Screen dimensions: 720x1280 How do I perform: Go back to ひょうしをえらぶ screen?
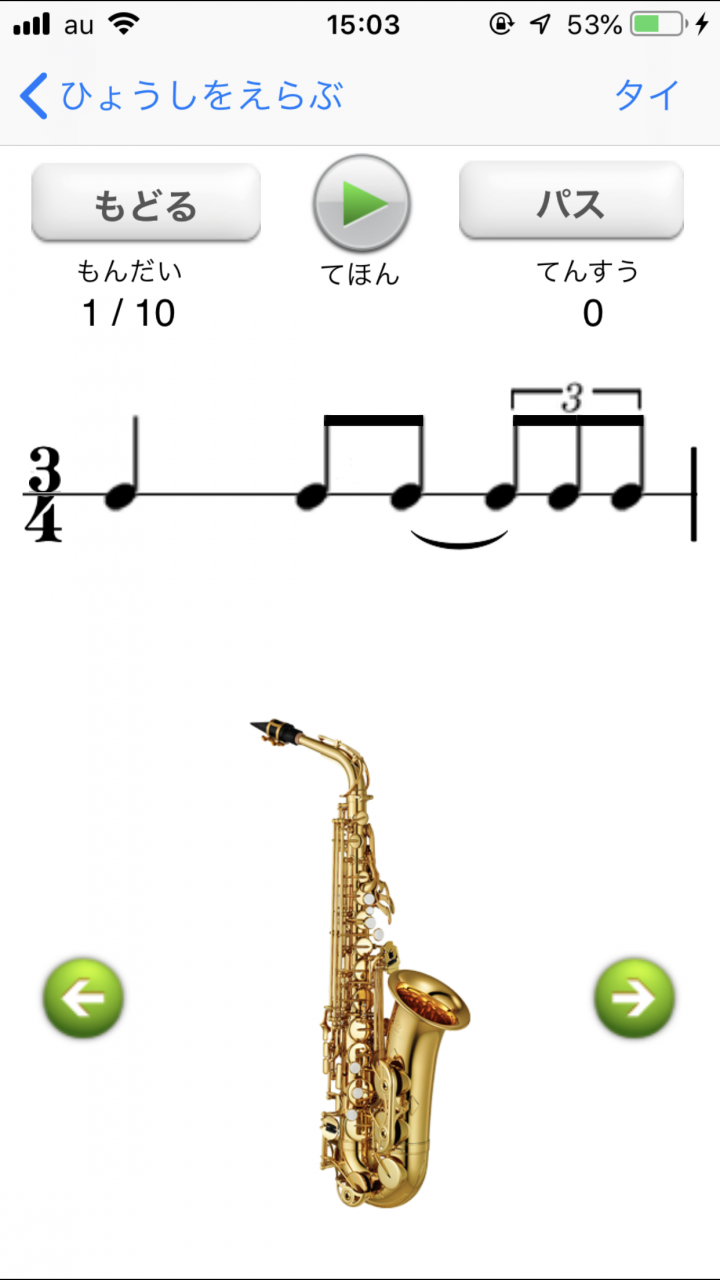(x=180, y=97)
